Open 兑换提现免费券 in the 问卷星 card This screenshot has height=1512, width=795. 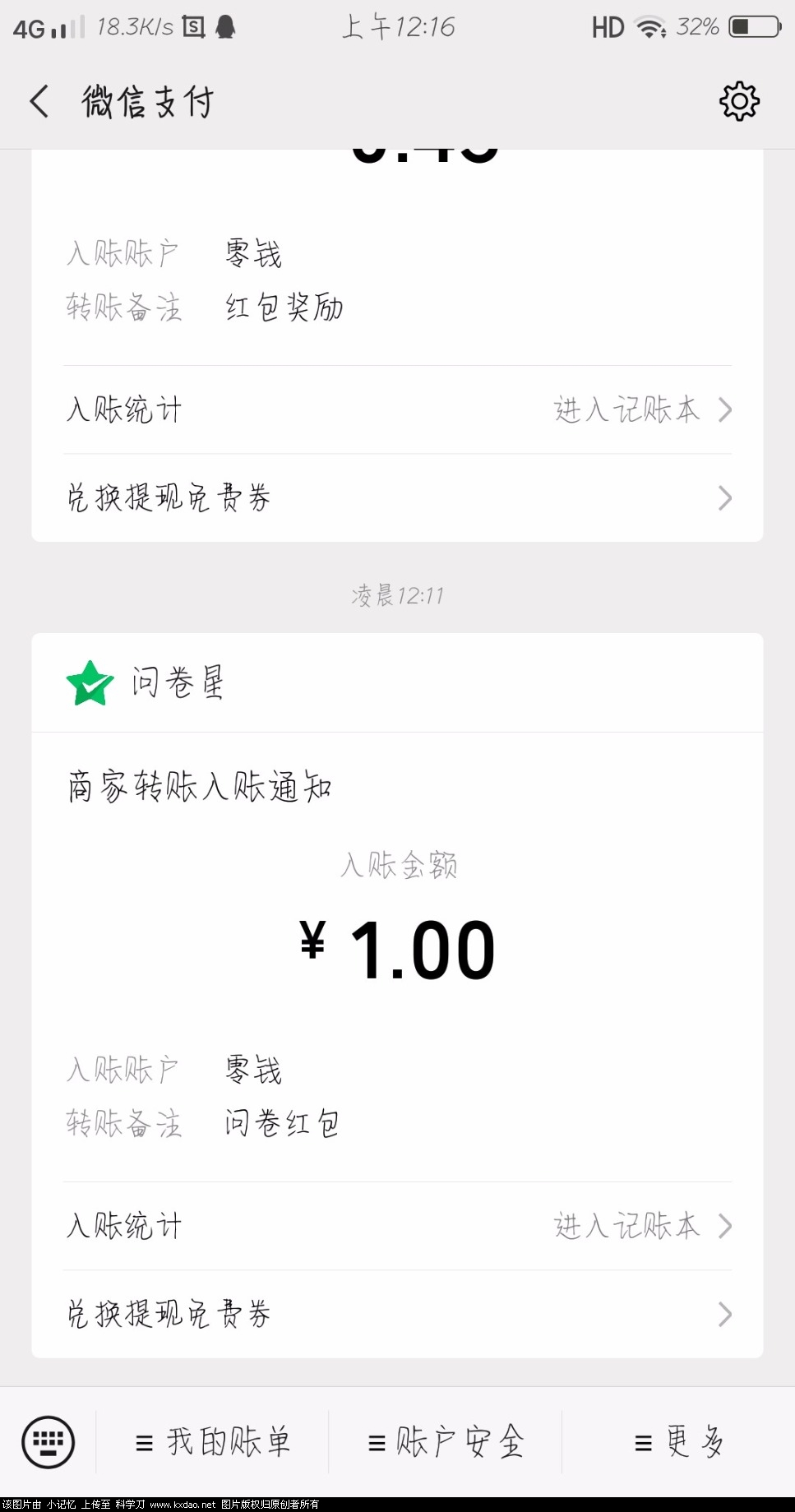point(397,1314)
